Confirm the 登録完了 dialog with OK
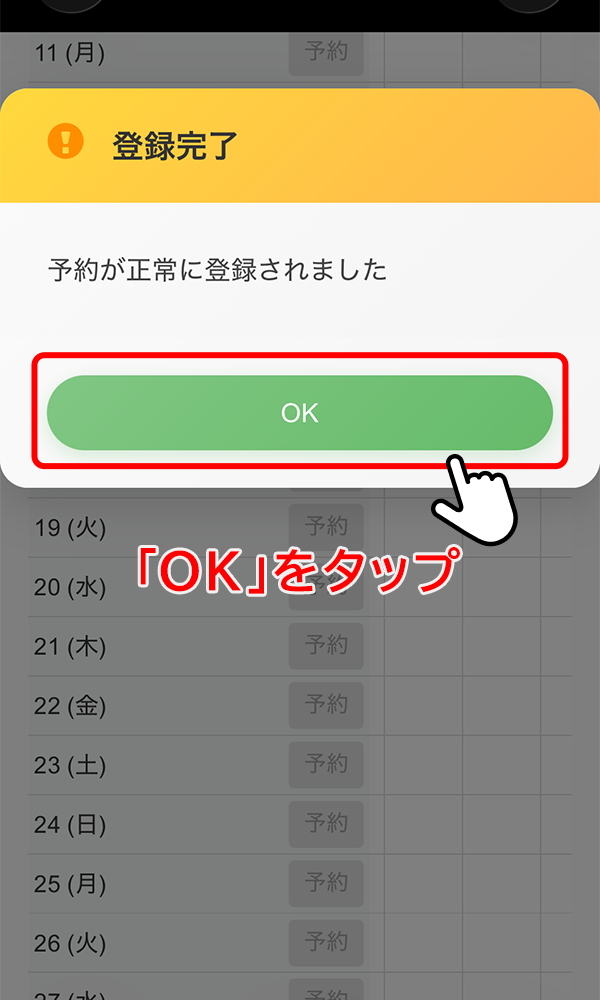The image size is (600, 1000). 300,413
